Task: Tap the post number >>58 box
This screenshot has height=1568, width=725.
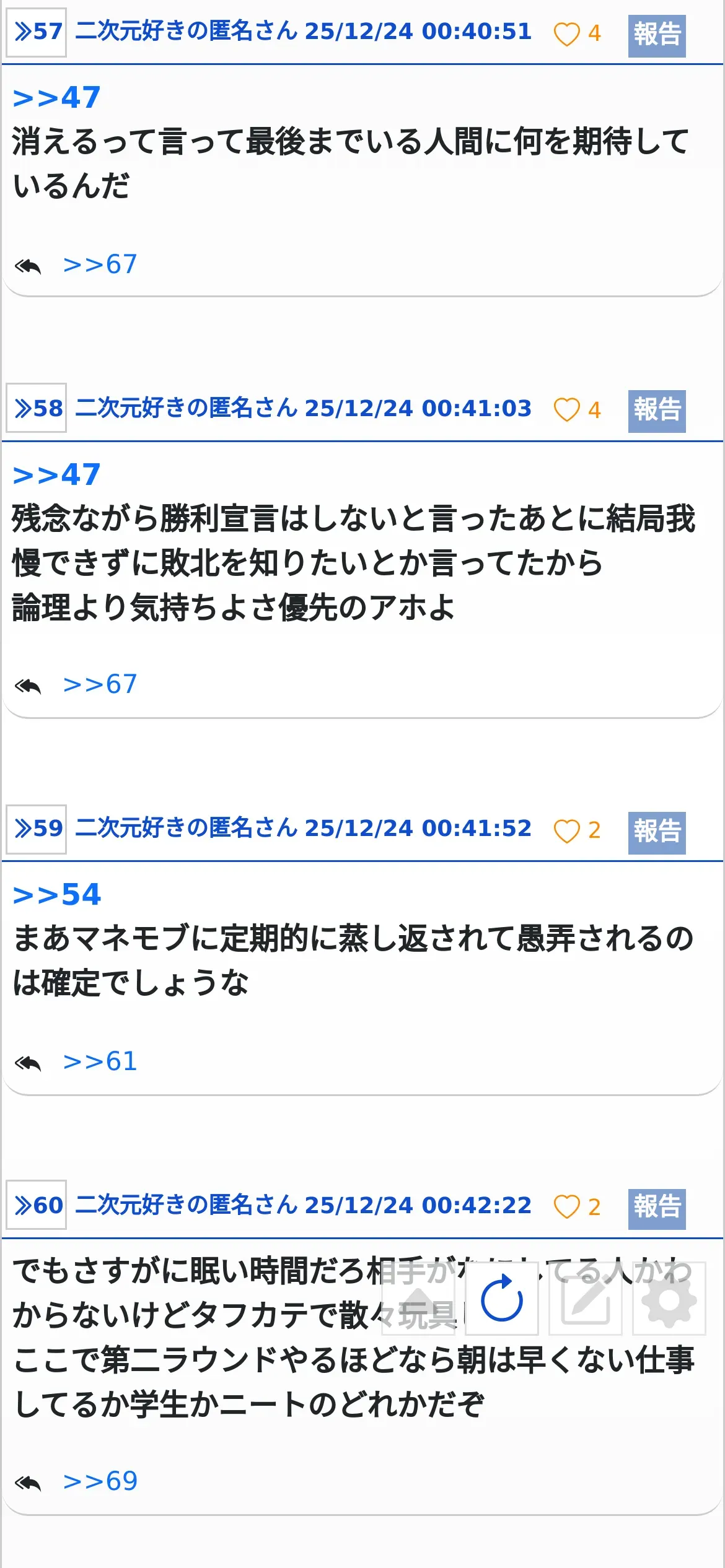Action: 37,408
